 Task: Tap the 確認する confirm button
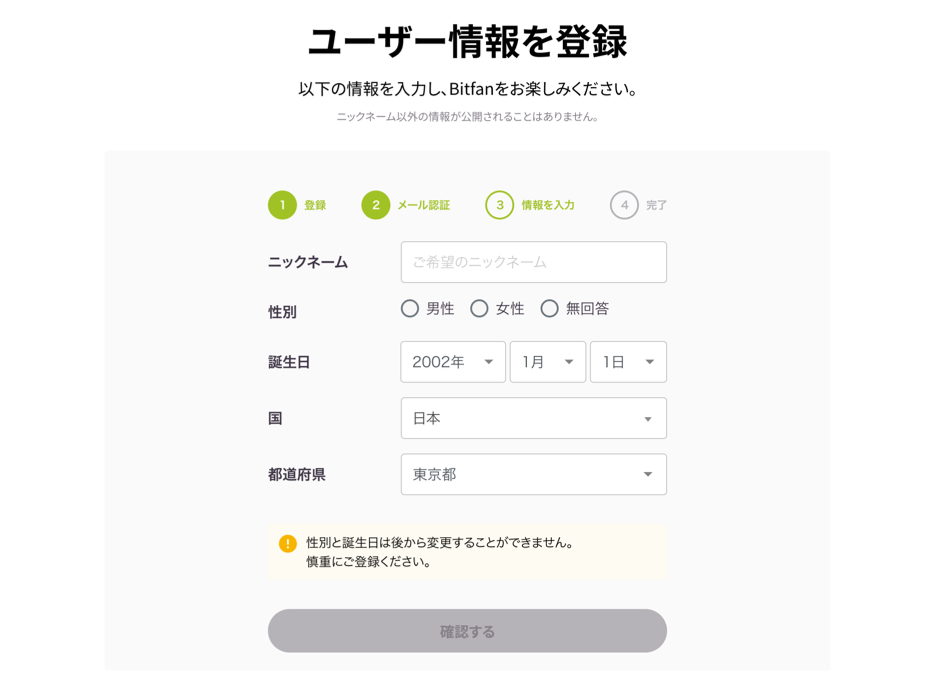pyautogui.click(x=467, y=631)
